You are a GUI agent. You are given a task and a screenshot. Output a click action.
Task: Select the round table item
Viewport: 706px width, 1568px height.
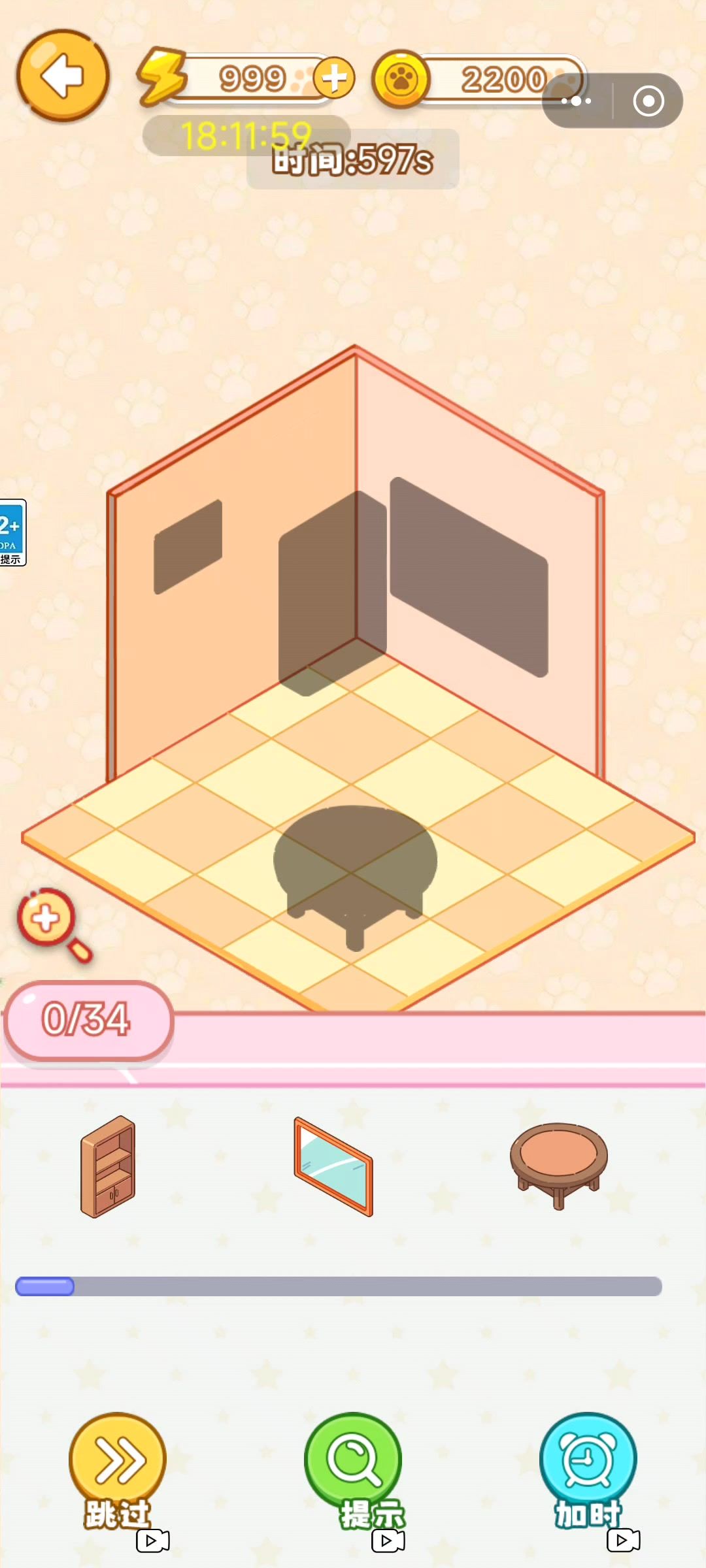click(x=559, y=1163)
